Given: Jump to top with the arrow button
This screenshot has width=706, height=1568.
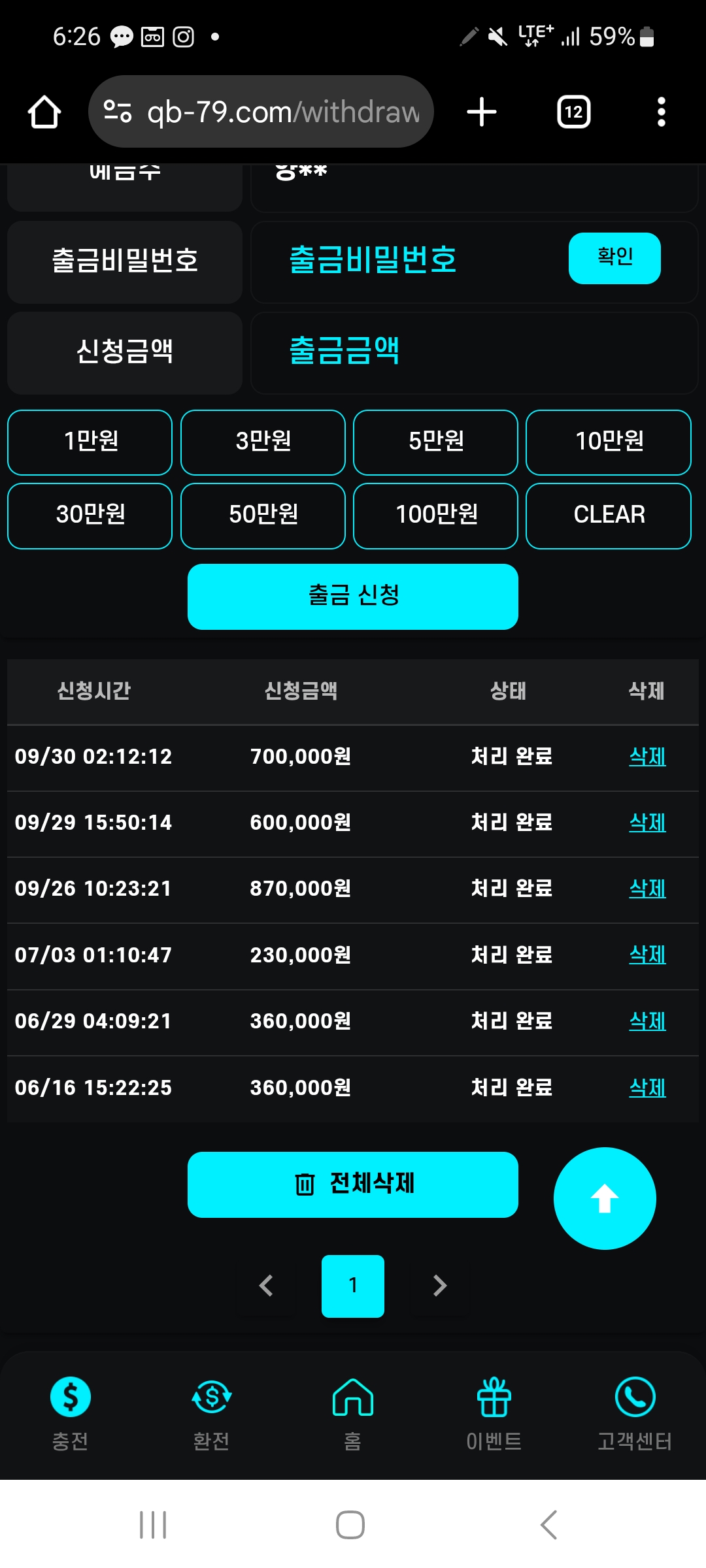Looking at the screenshot, I should click(604, 1198).
